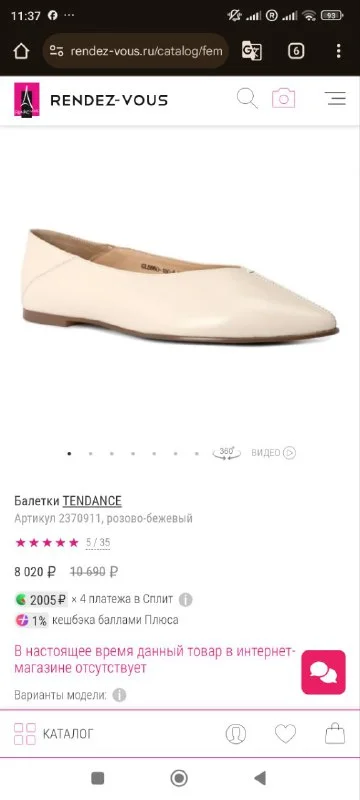
Task: Open the browser three-dot menu
Action: point(339,51)
